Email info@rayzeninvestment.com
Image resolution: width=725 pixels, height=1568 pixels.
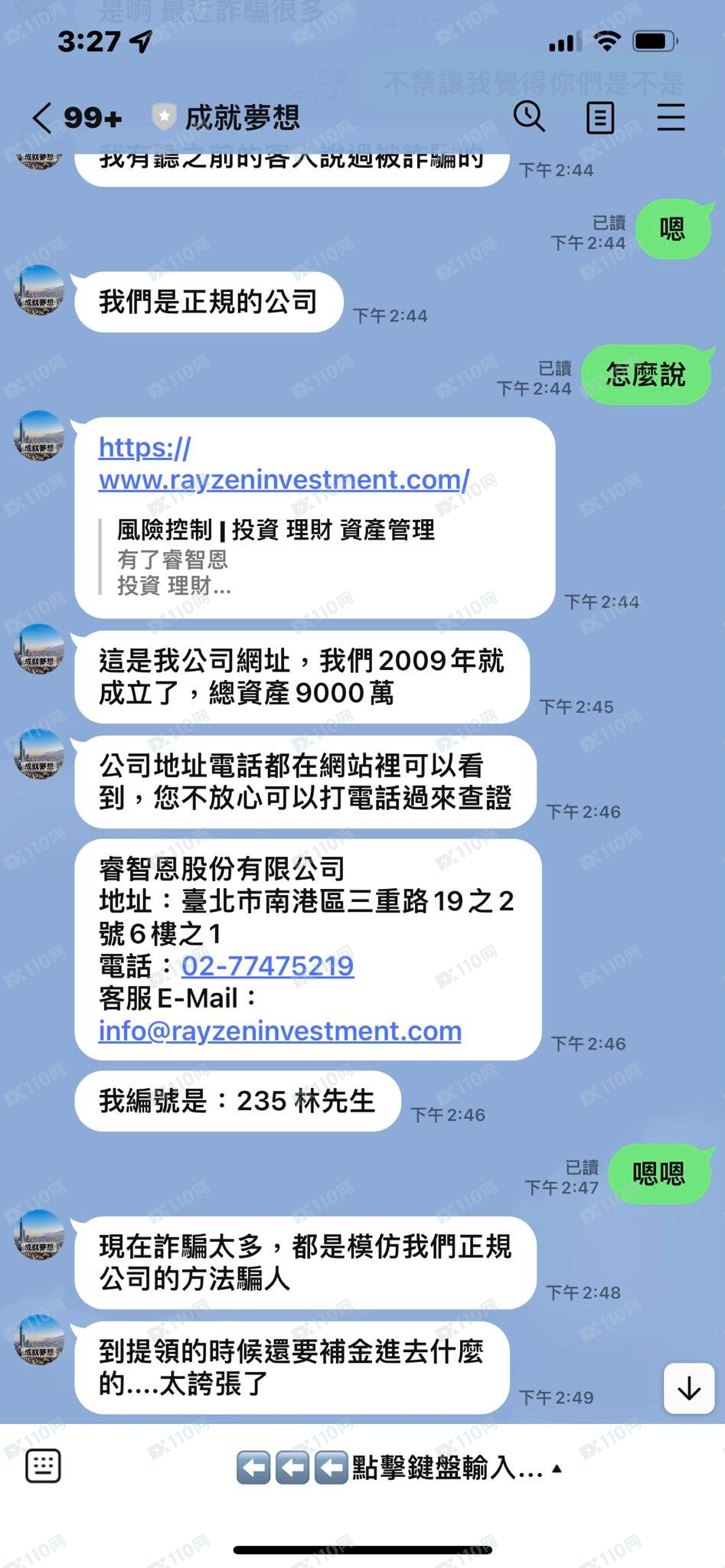(x=279, y=1031)
